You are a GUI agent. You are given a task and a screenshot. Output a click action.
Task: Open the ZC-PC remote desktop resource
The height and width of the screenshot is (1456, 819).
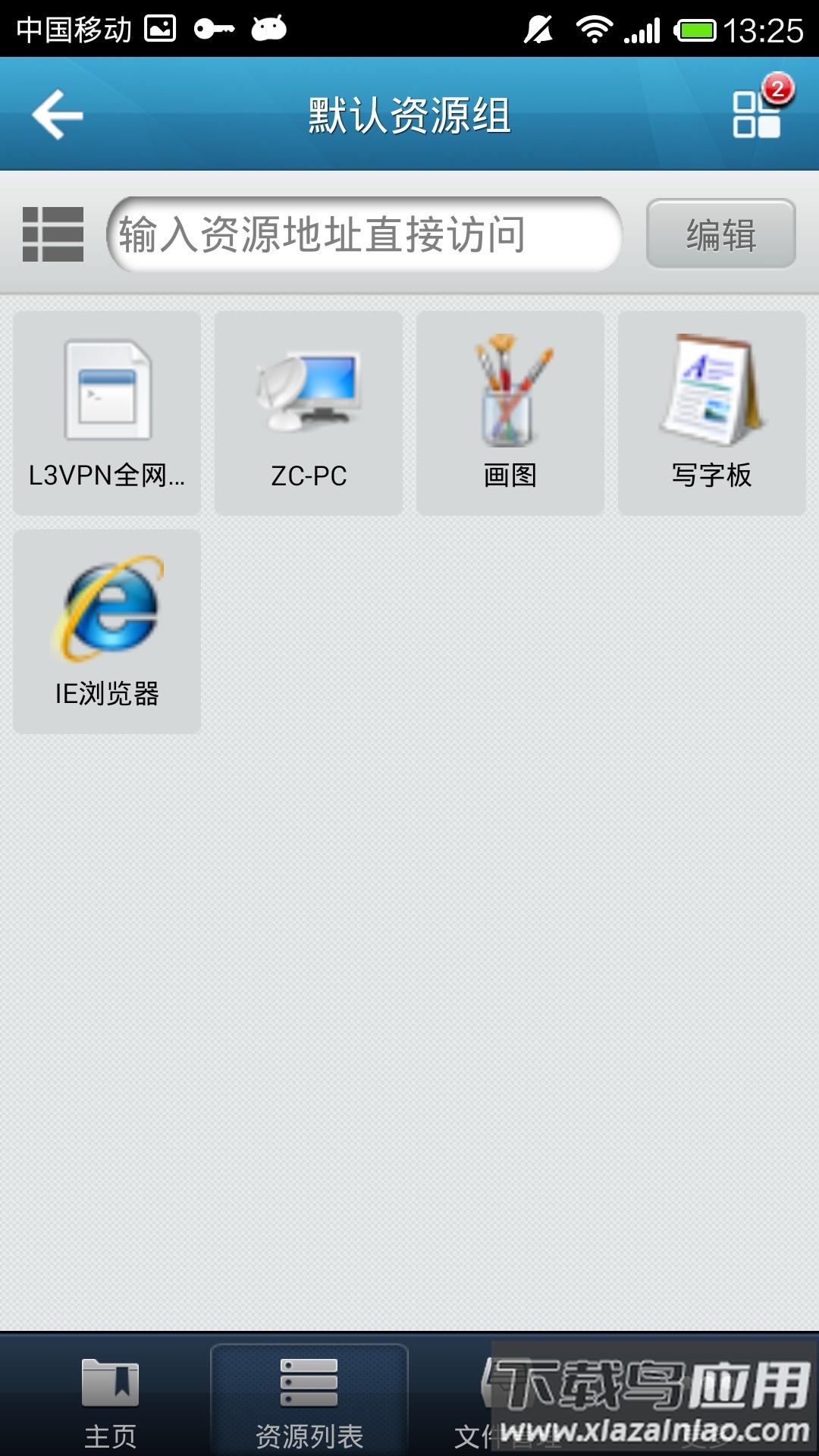pos(308,409)
